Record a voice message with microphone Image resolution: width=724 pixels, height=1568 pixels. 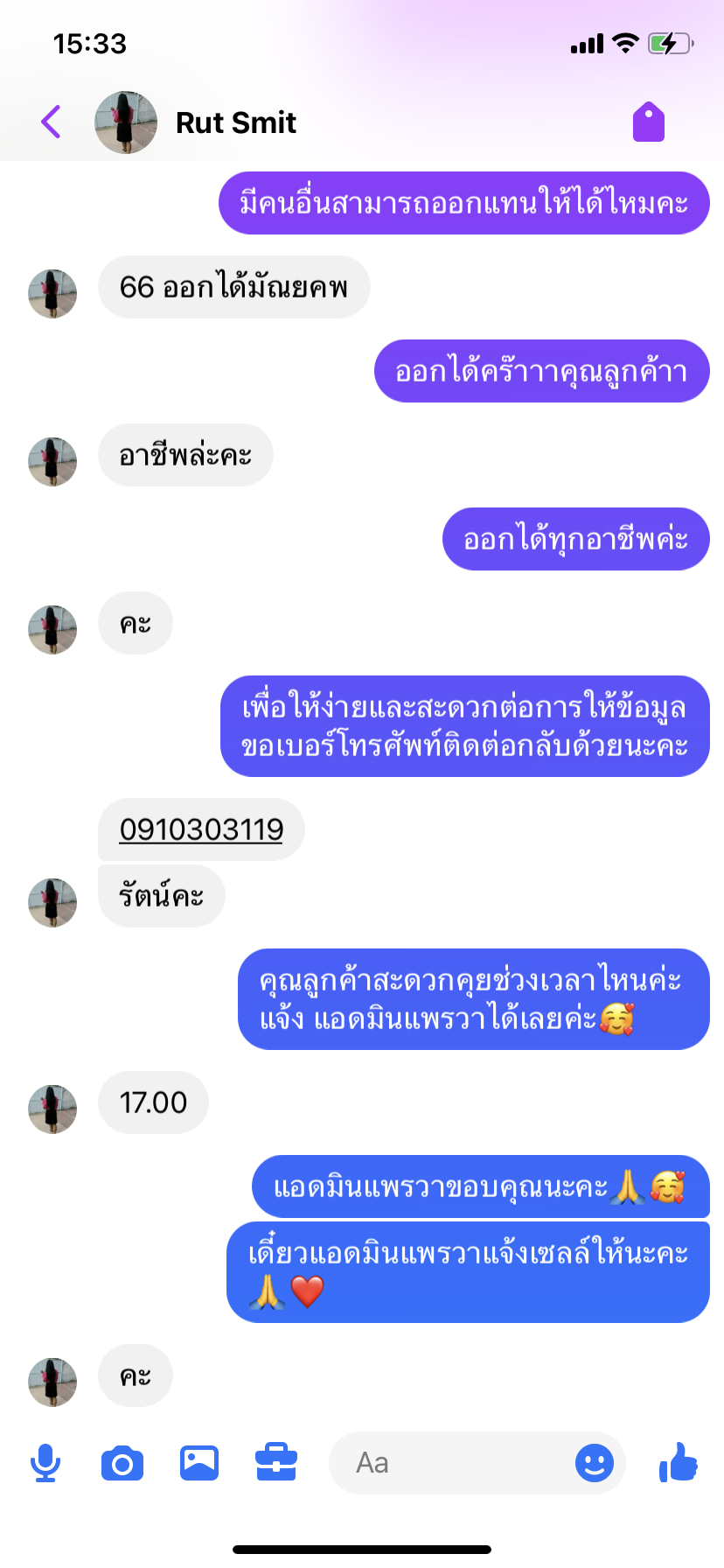click(45, 1463)
